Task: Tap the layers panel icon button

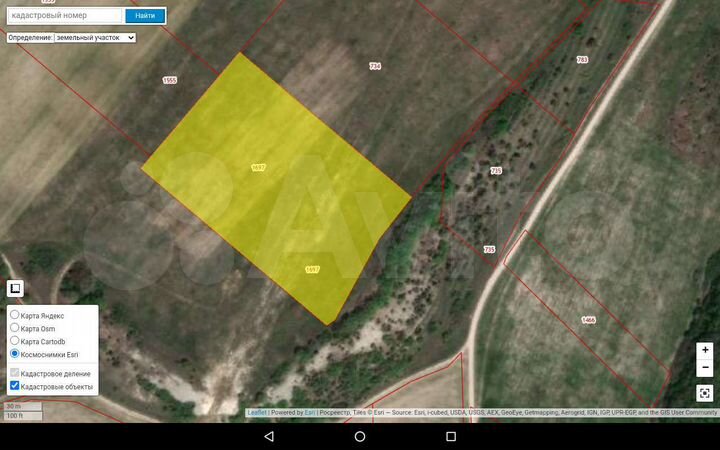Action: [x=15, y=289]
